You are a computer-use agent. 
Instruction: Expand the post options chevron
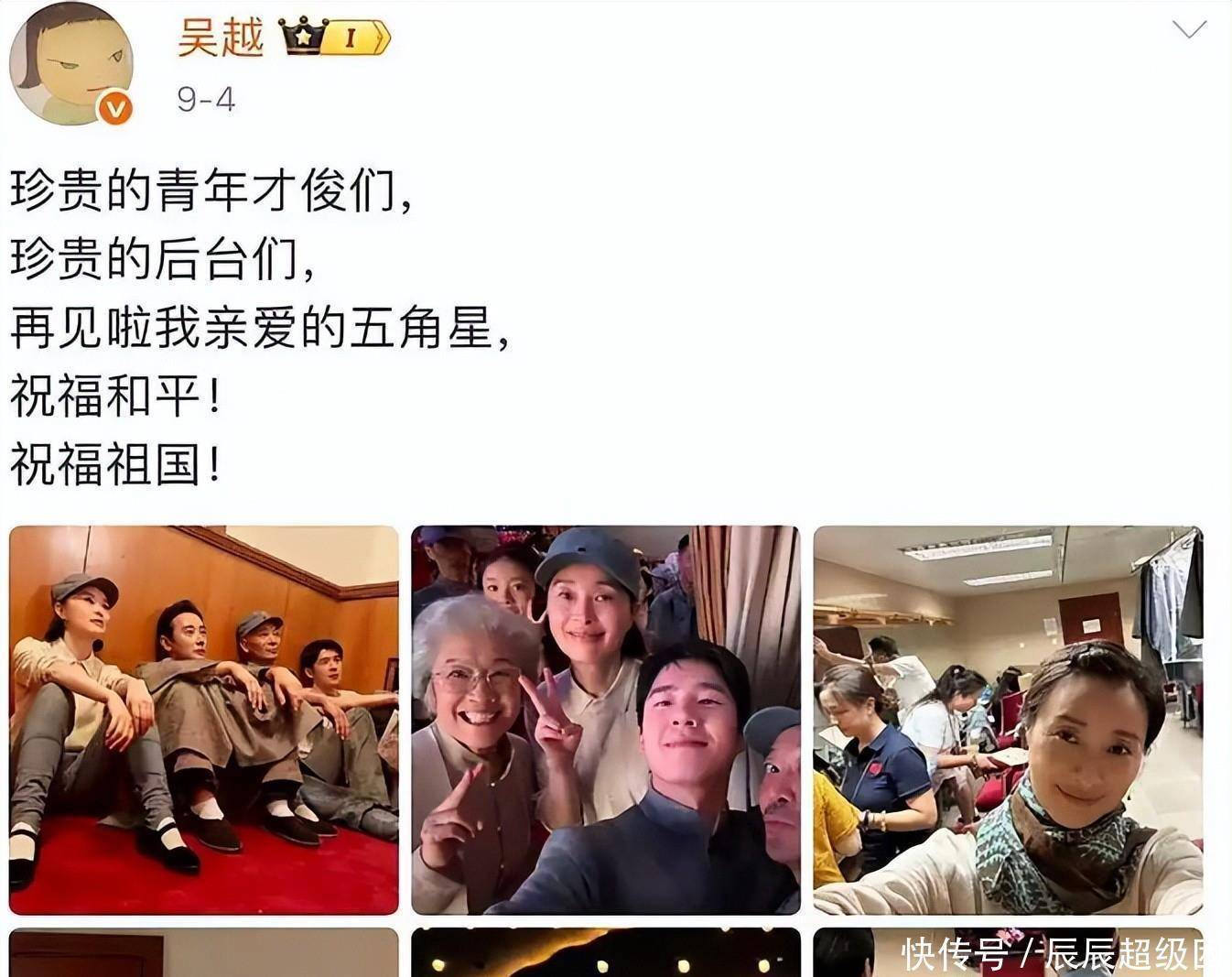coord(1189,30)
